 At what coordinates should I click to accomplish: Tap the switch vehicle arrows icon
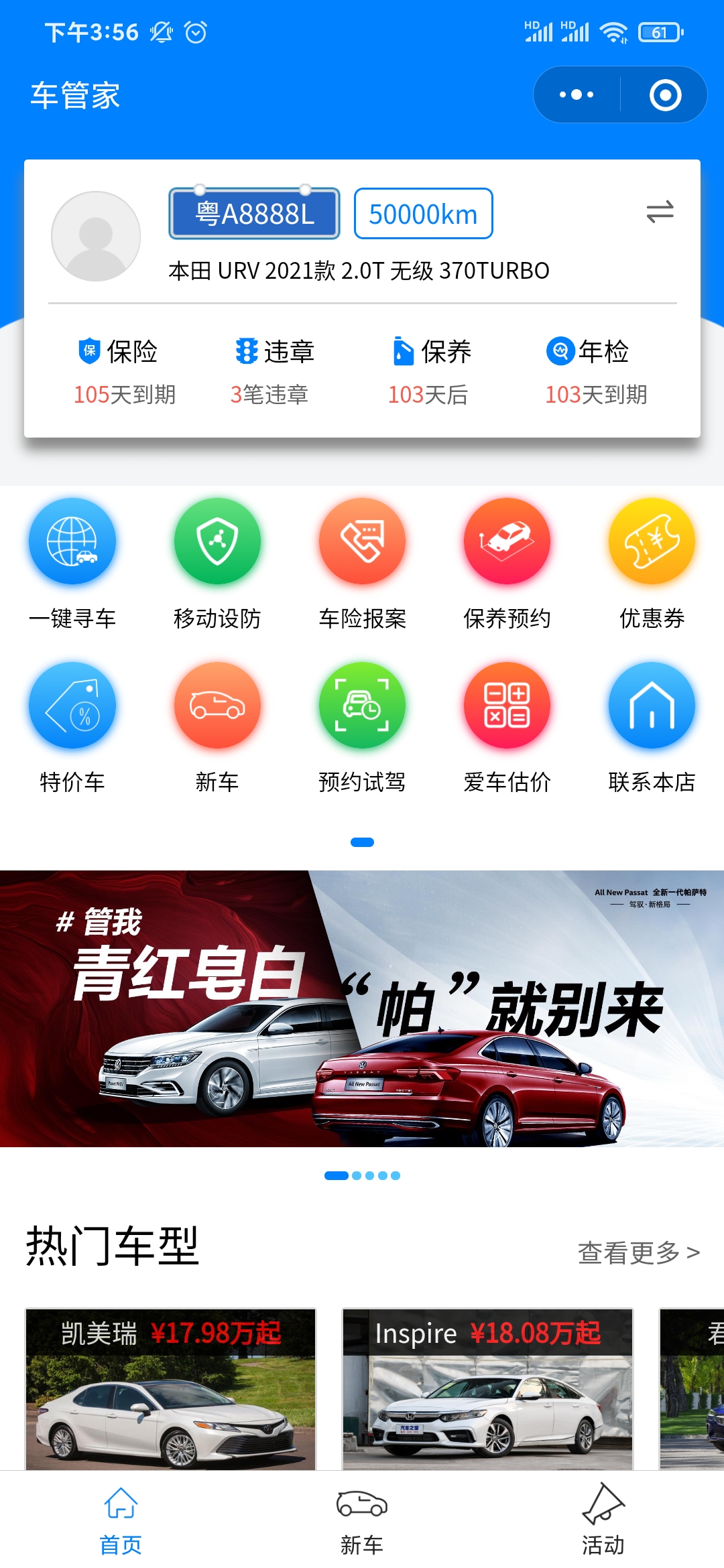coord(660,212)
